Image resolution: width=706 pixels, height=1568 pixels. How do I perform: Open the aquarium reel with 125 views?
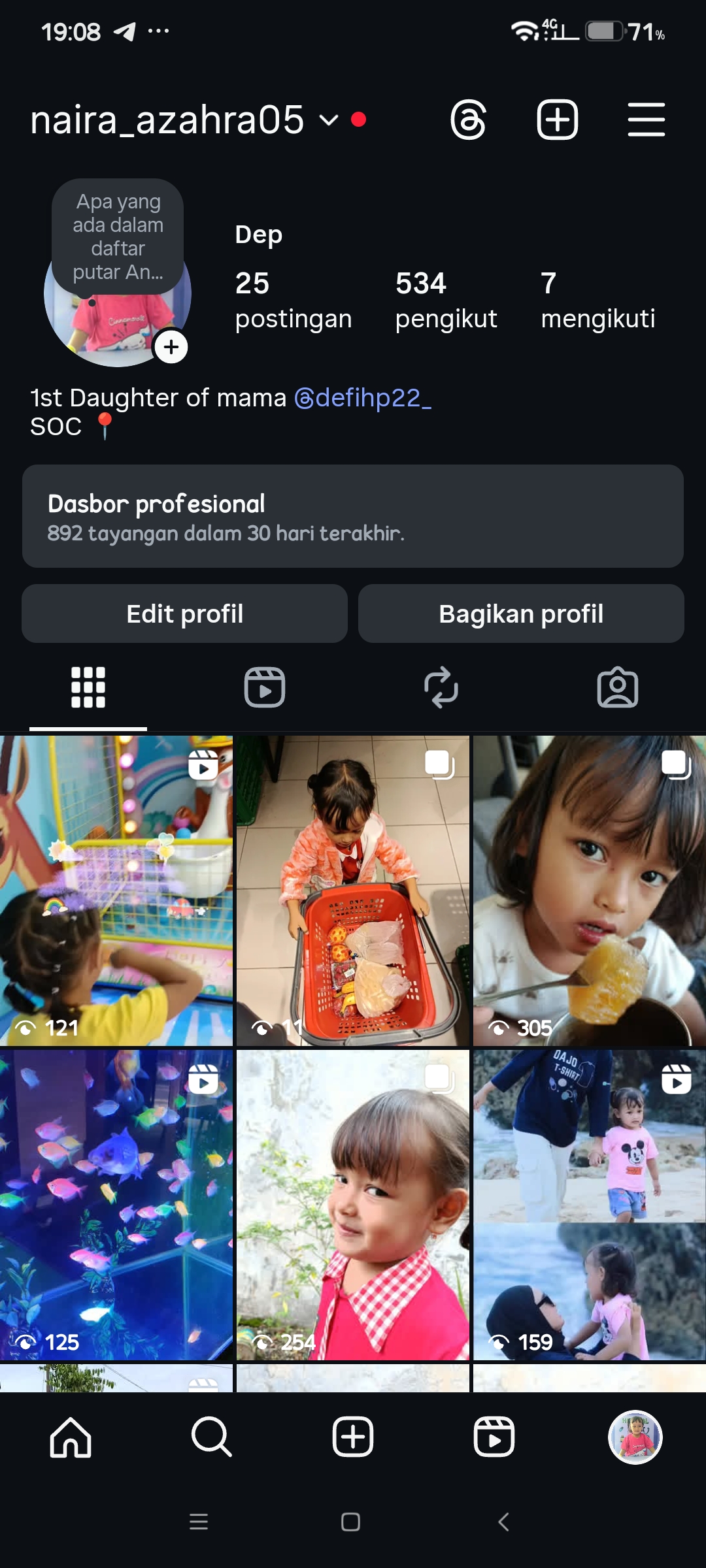tap(116, 1204)
